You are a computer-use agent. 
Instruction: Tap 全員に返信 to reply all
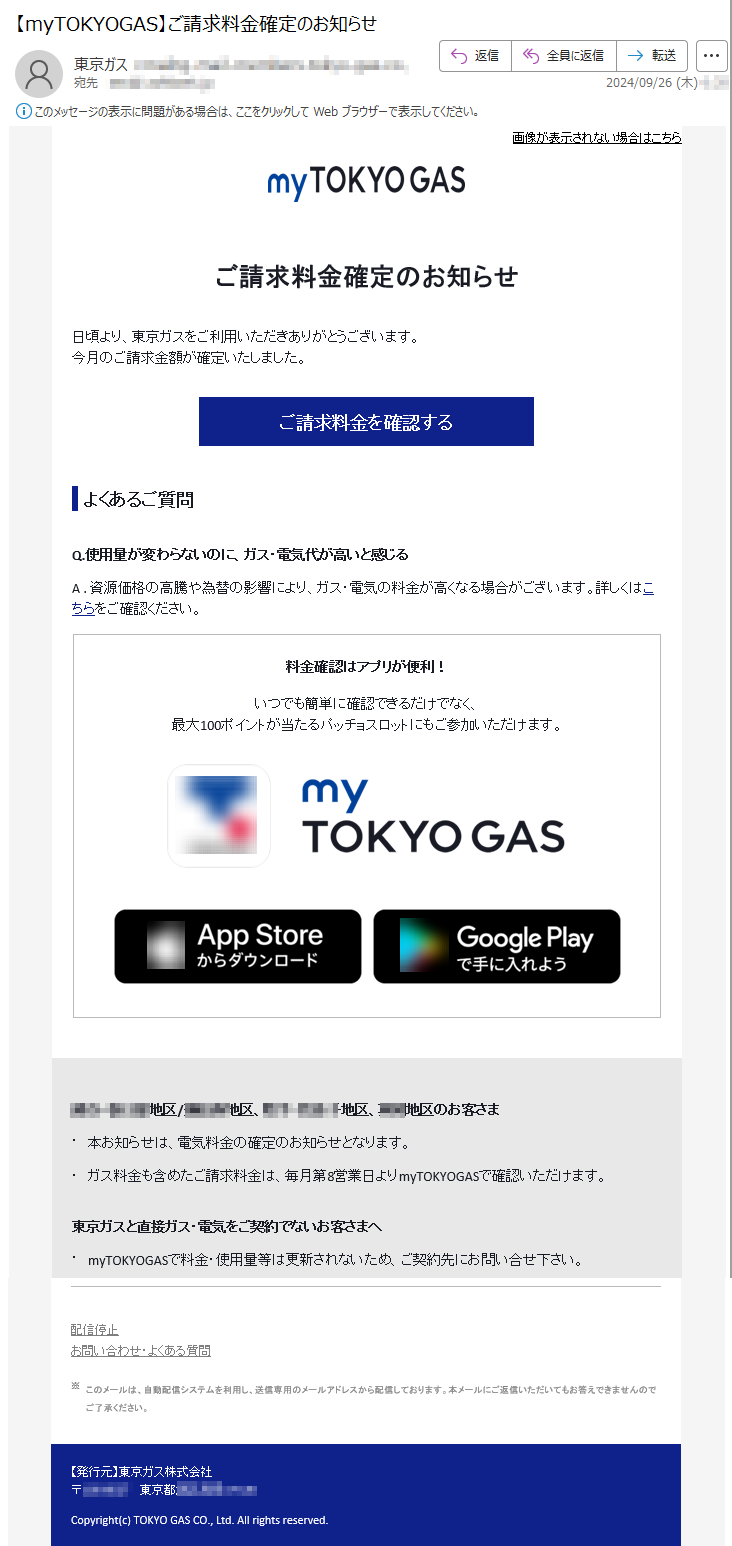pyautogui.click(x=563, y=56)
